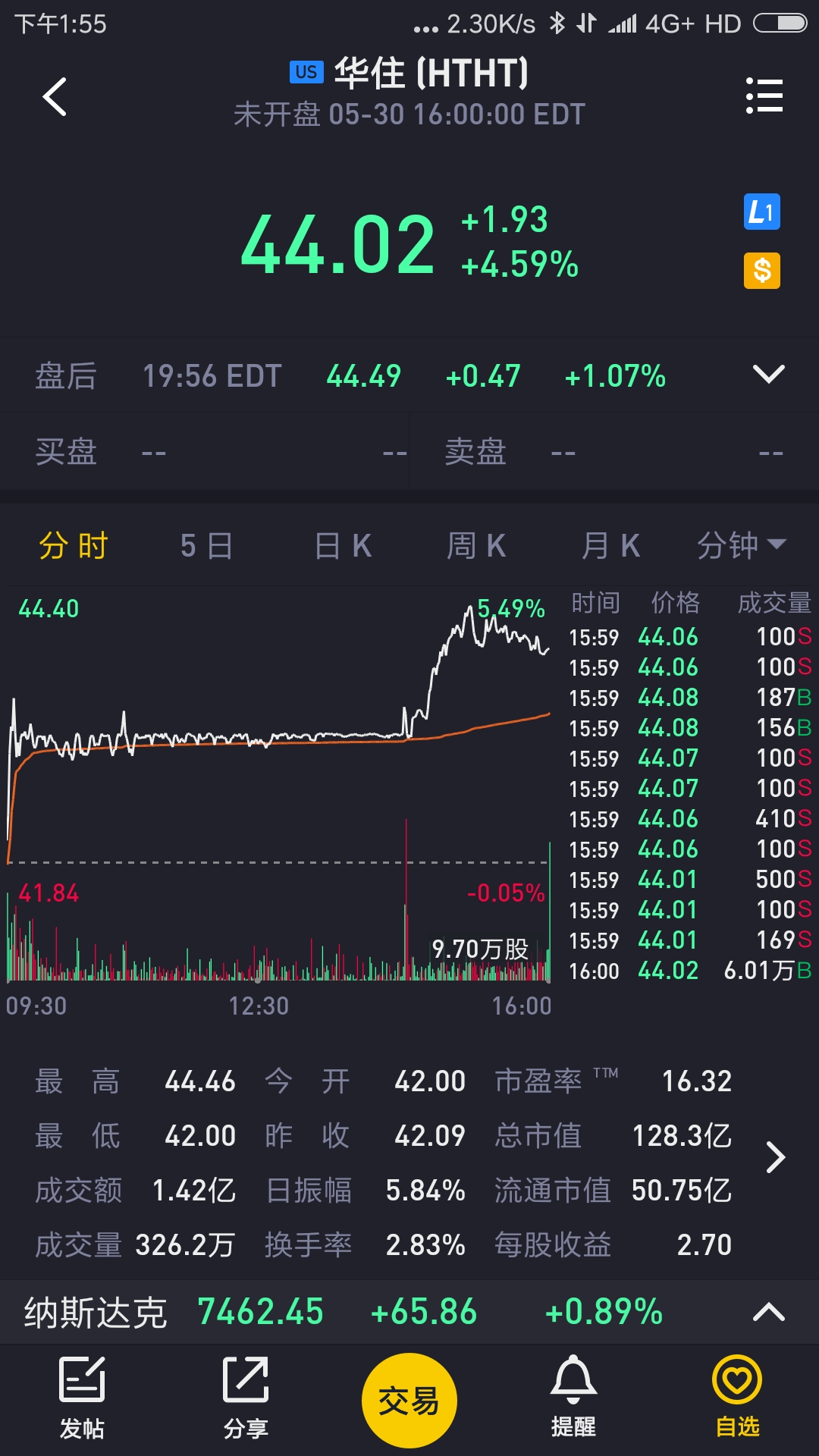Switch to the 日K chart tab
Viewport: 819px width, 1456px height.
point(343,546)
